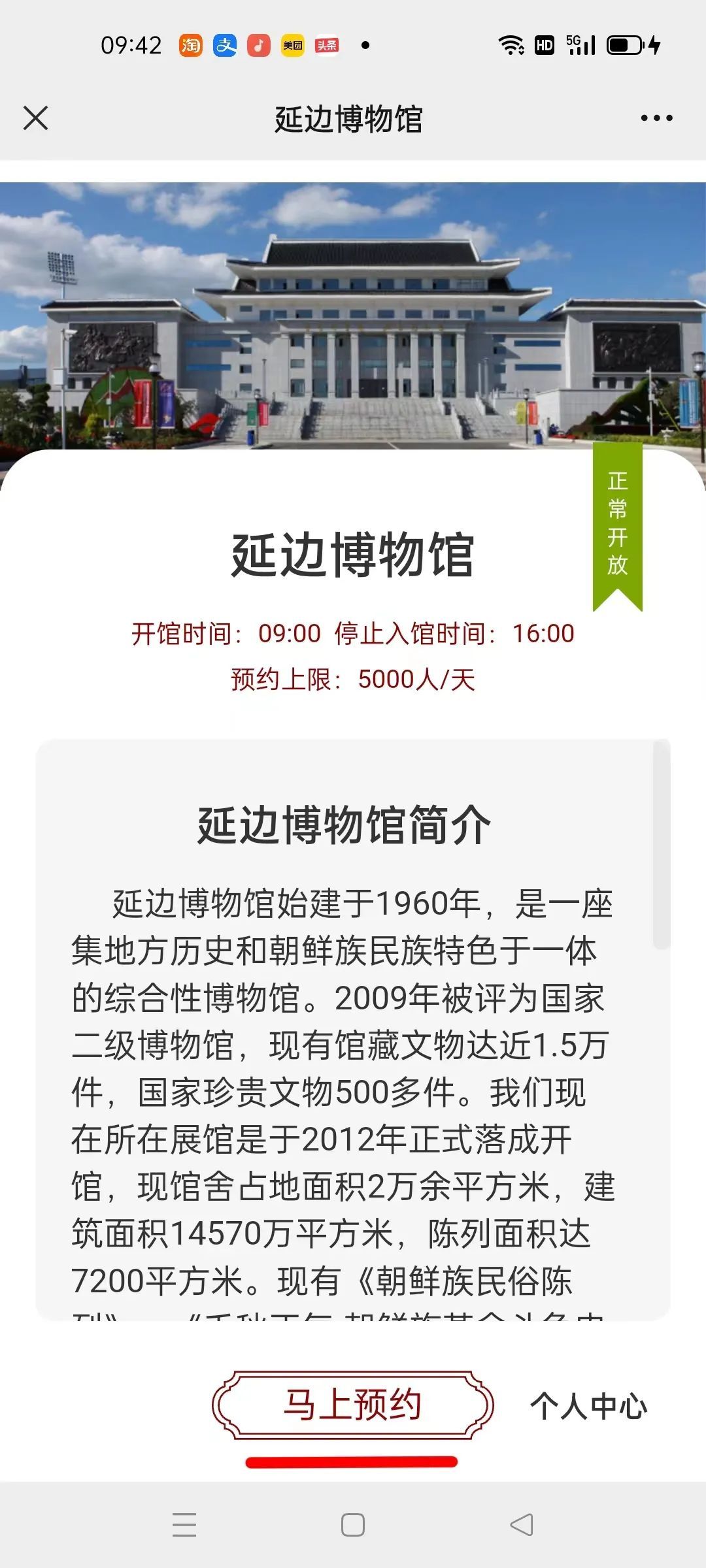Open the three-dot more options menu
Image resolution: width=706 pixels, height=1568 pixels.
pyautogui.click(x=656, y=118)
